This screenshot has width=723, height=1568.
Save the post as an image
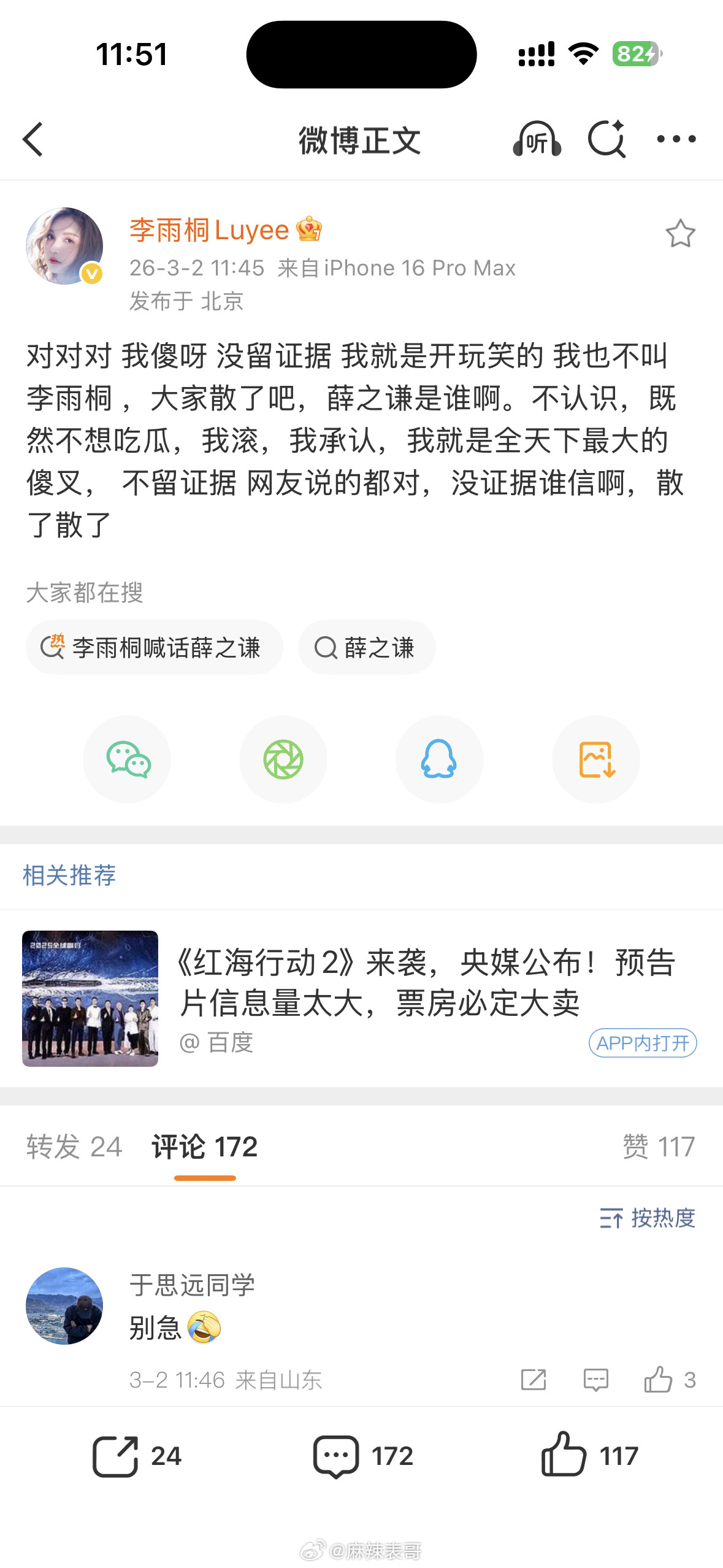pyautogui.click(x=595, y=759)
